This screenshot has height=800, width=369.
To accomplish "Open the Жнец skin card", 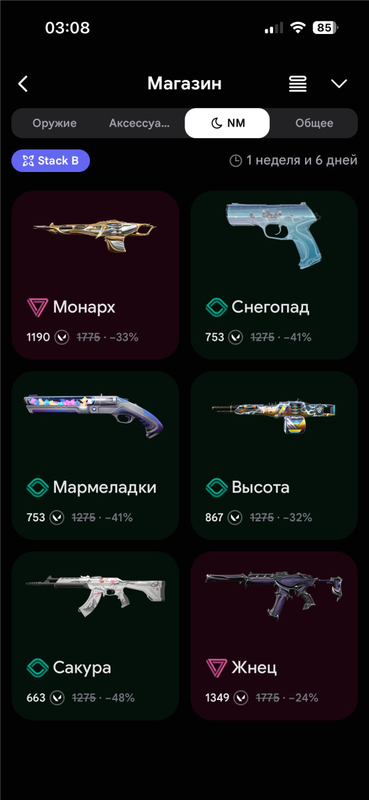I will [x=274, y=636].
